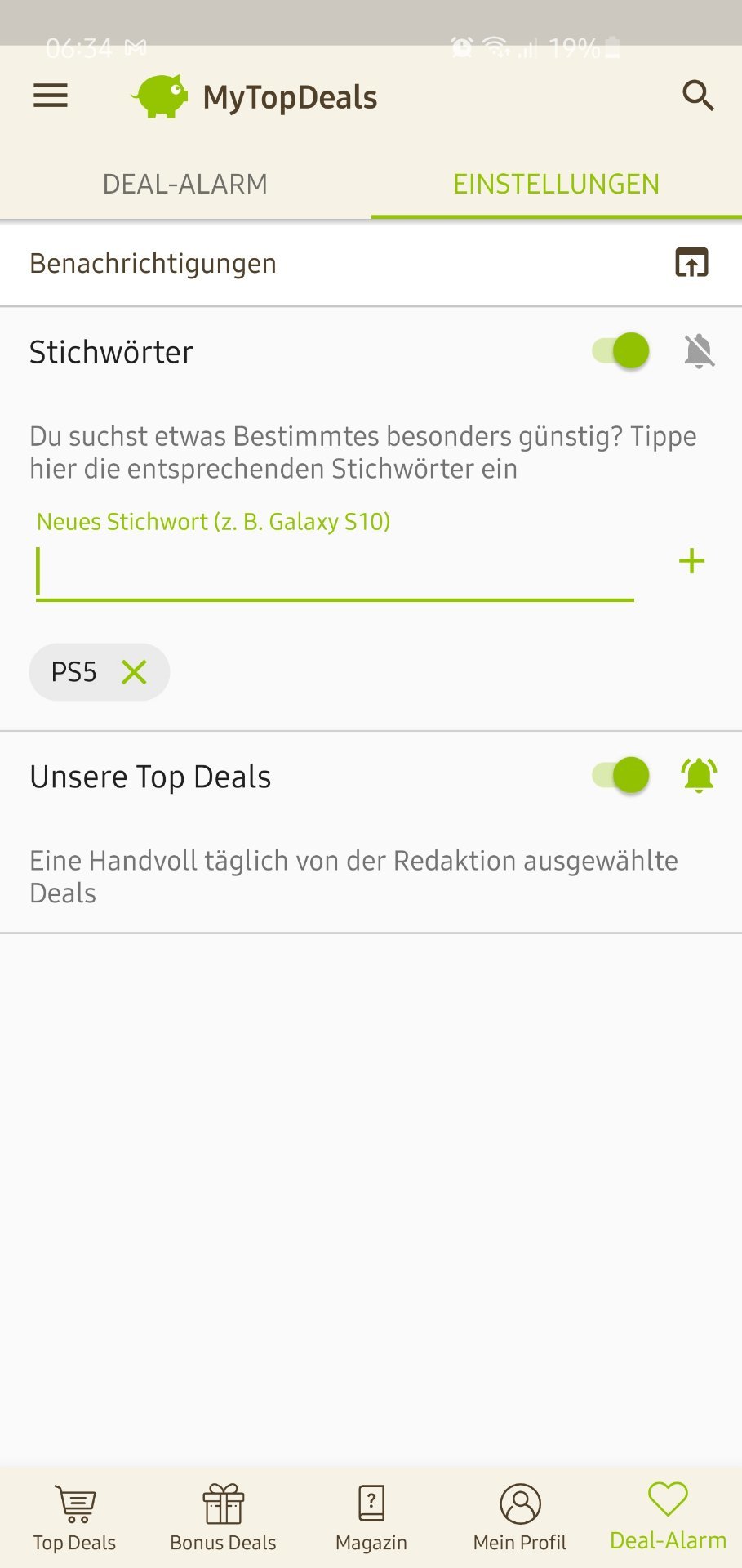The width and height of the screenshot is (742, 1568).
Task: Switch to the Magazin tab
Action: pyautogui.click(x=371, y=1518)
